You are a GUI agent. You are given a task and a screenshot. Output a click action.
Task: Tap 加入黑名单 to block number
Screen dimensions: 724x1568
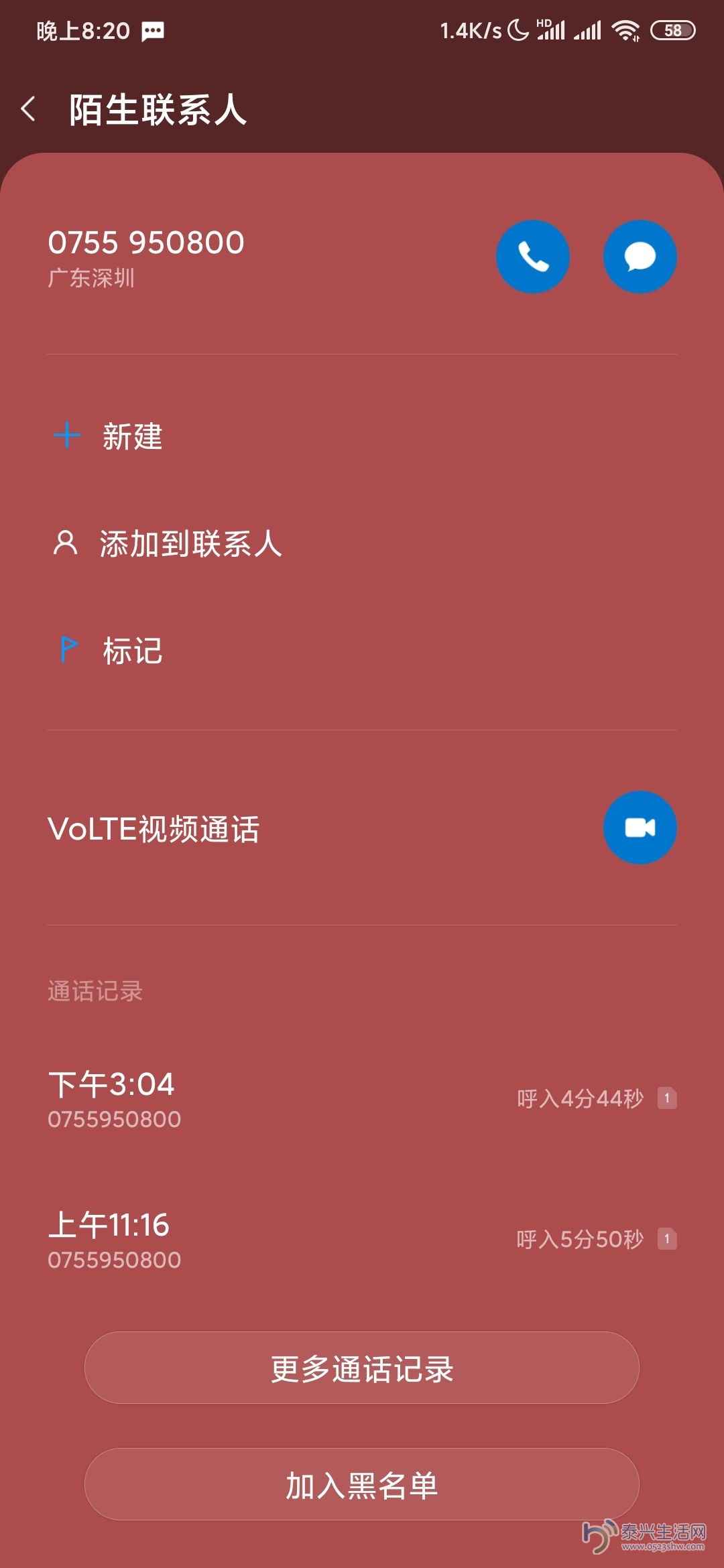(x=362, y=1484)
